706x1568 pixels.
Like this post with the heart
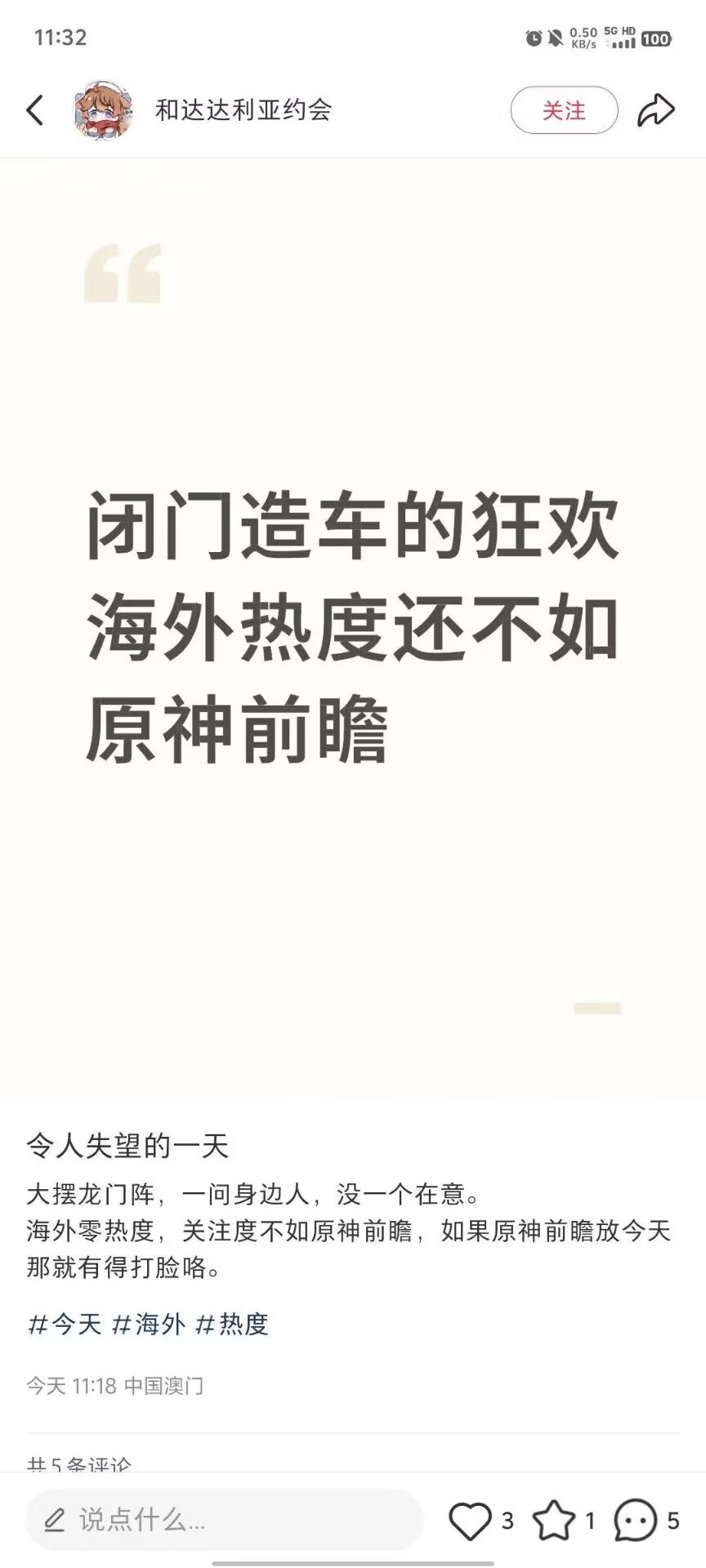471,1520
